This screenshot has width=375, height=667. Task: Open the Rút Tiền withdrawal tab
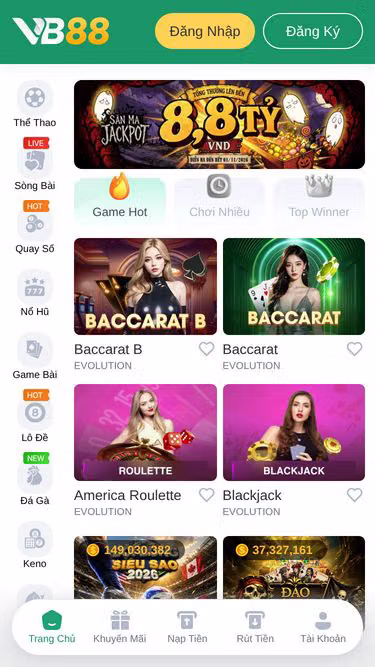pos(255,627)
